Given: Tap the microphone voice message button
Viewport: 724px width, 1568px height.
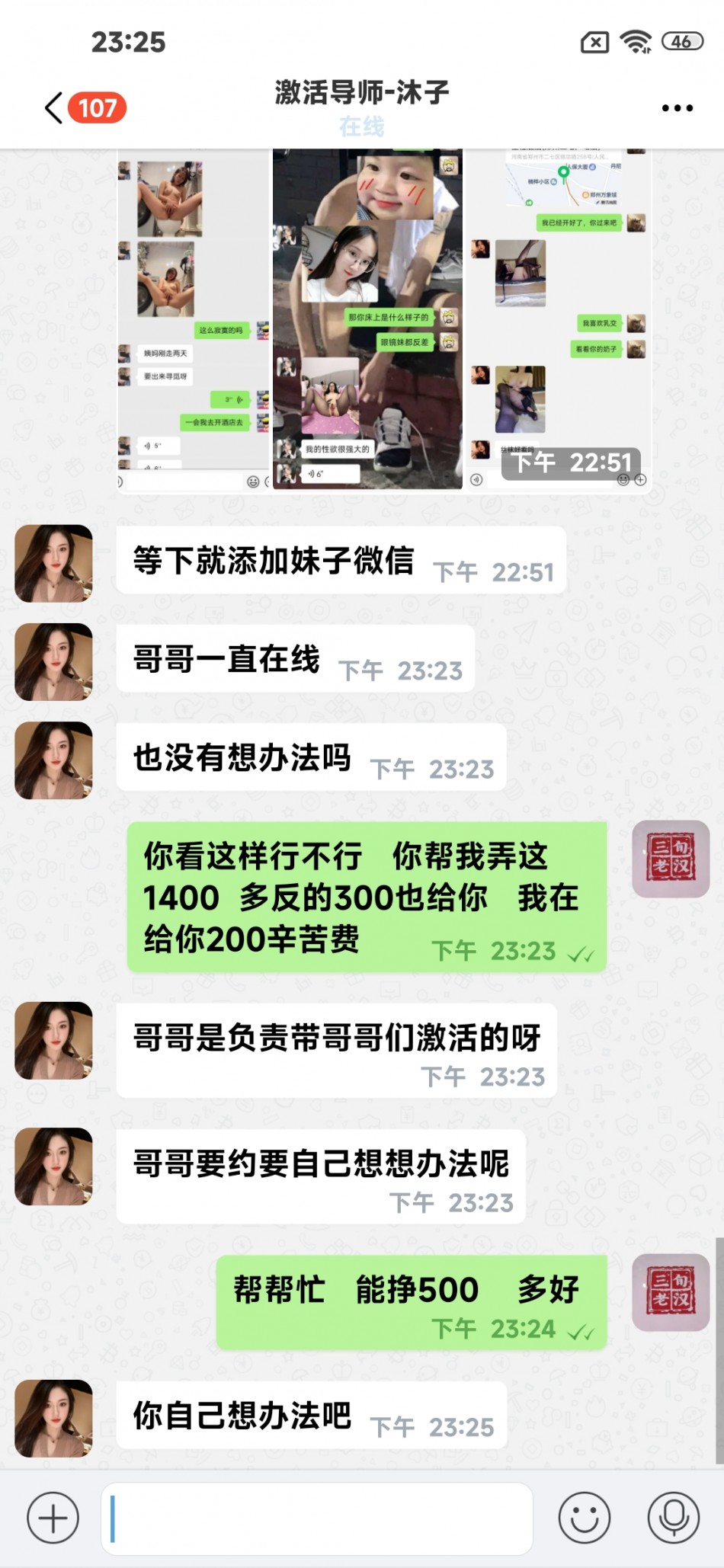Looking at the screenshot, I should 674,1518.
